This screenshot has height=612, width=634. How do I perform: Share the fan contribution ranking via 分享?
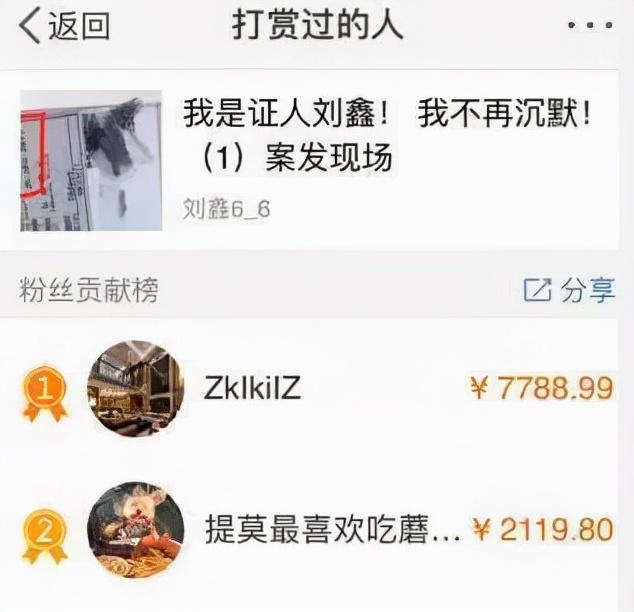[x=570, y=290]
